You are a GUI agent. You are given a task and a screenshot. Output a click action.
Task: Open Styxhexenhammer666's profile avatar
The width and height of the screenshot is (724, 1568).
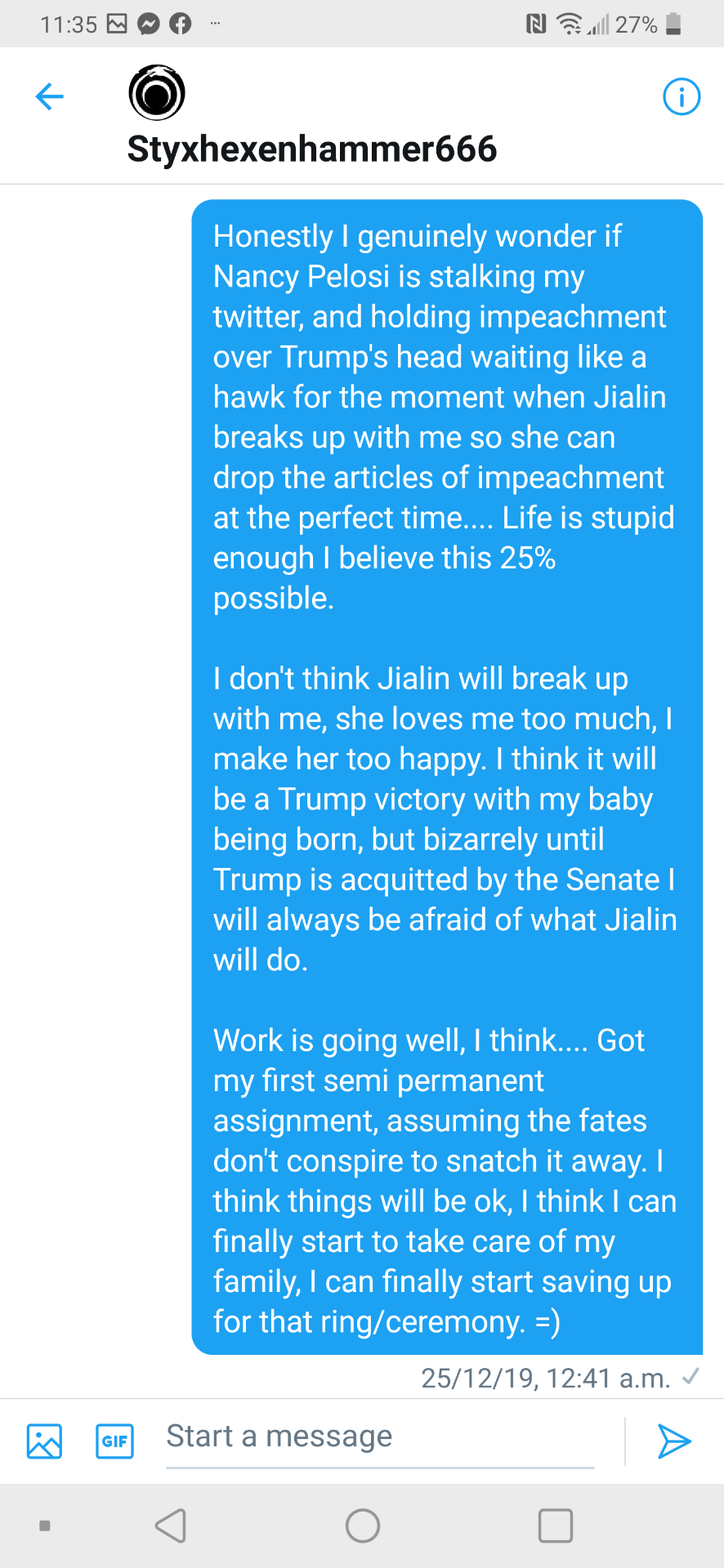click(x=157, y=93)
